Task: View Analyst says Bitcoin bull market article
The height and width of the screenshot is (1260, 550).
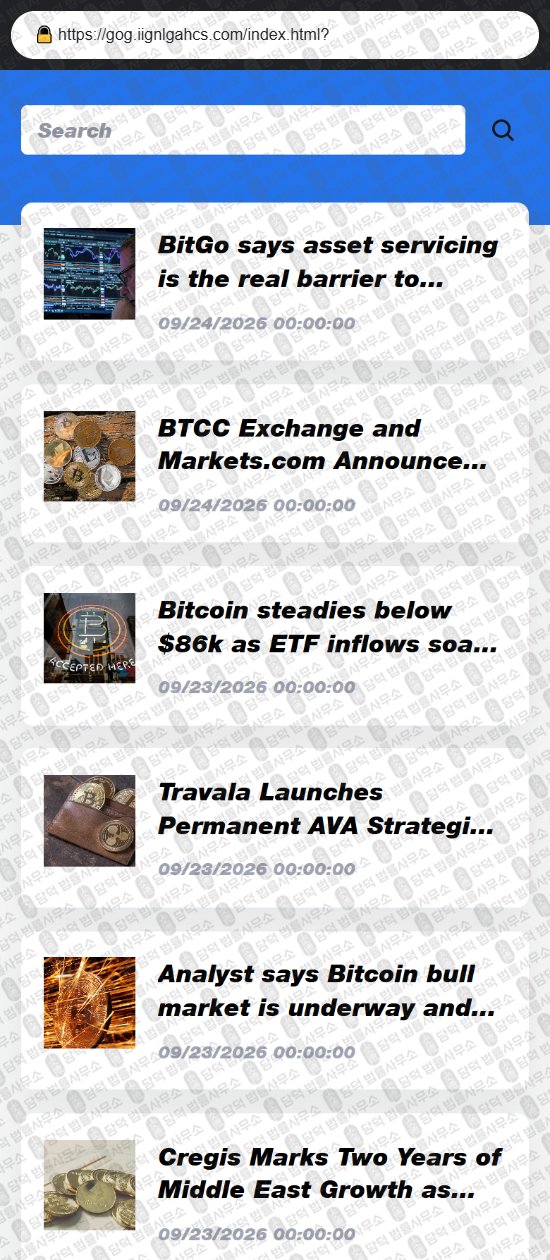Action: pos(275,1010)
